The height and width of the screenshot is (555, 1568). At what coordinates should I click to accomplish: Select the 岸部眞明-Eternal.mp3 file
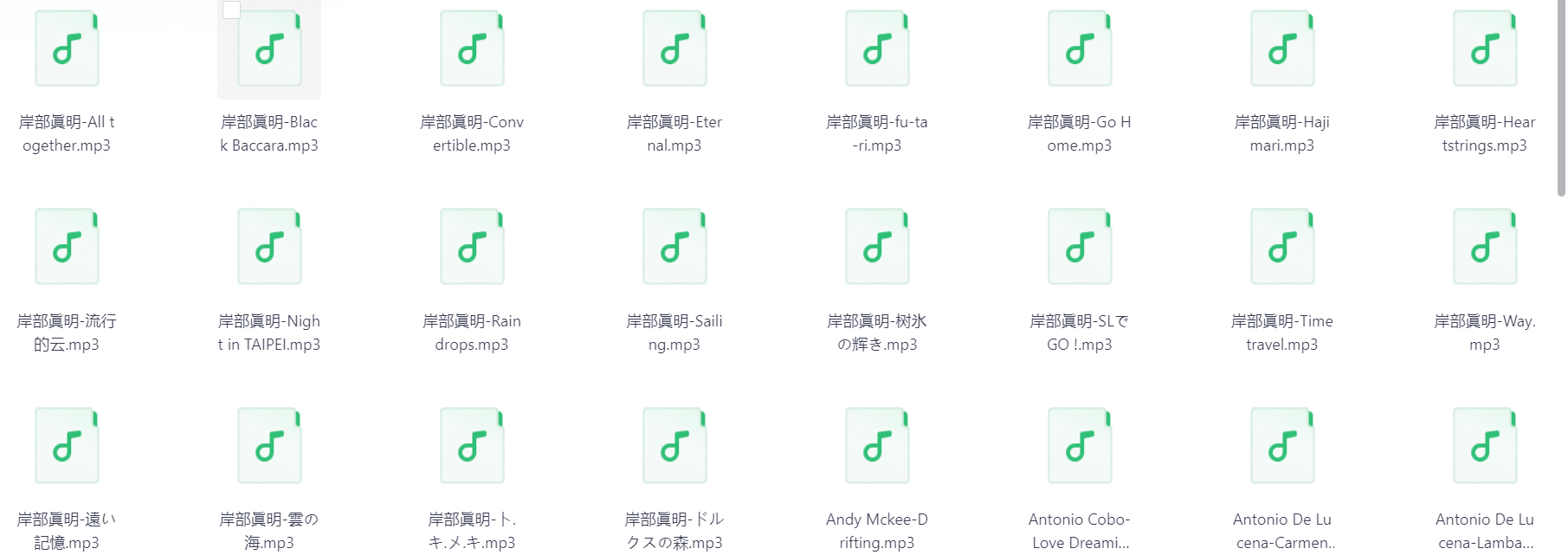pos(674,49)
